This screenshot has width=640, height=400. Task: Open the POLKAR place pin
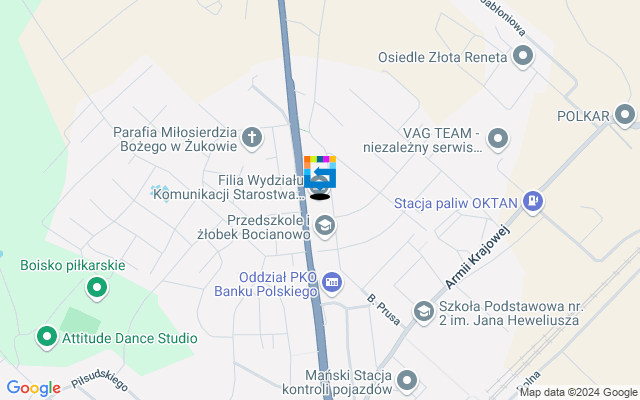click(627, 115)
